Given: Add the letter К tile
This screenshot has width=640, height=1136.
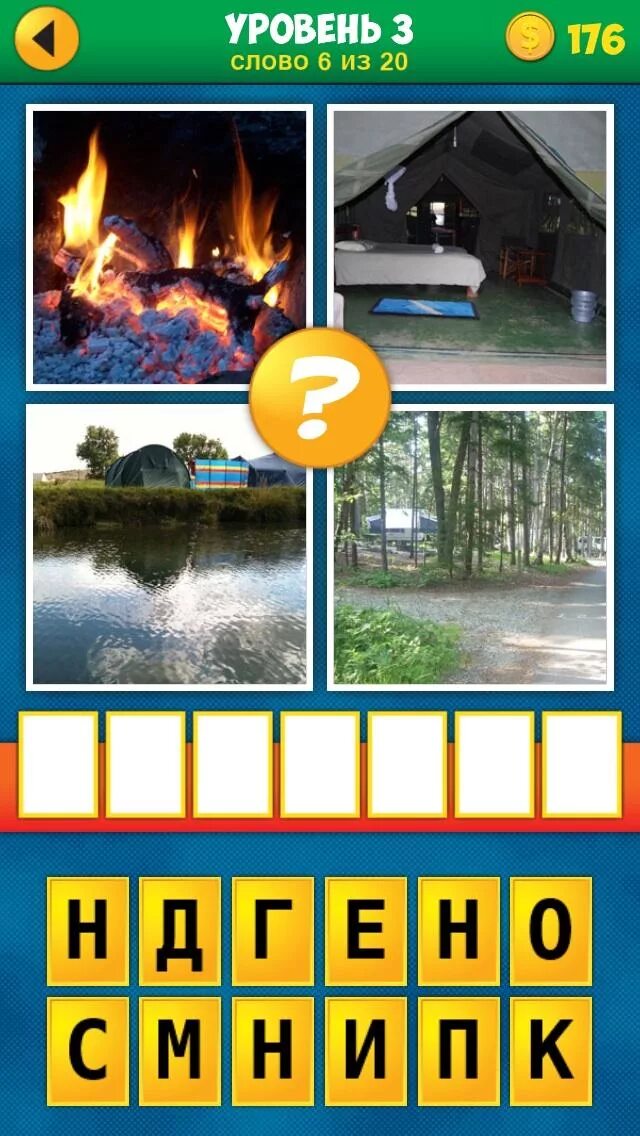Looking at the screenshot, I should pyautogui.click(x=551, y=1050).
